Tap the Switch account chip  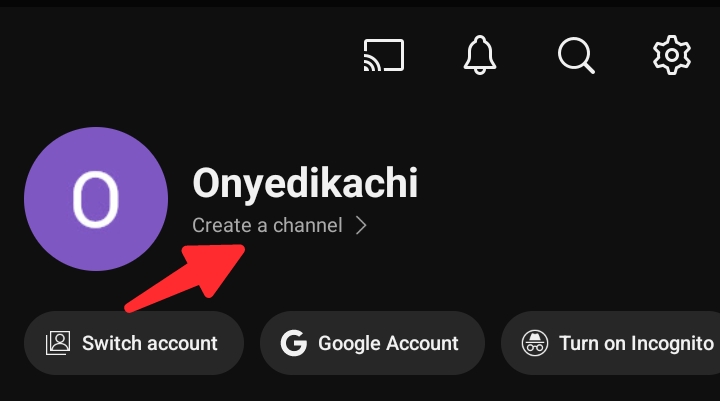tap(134, 343)
